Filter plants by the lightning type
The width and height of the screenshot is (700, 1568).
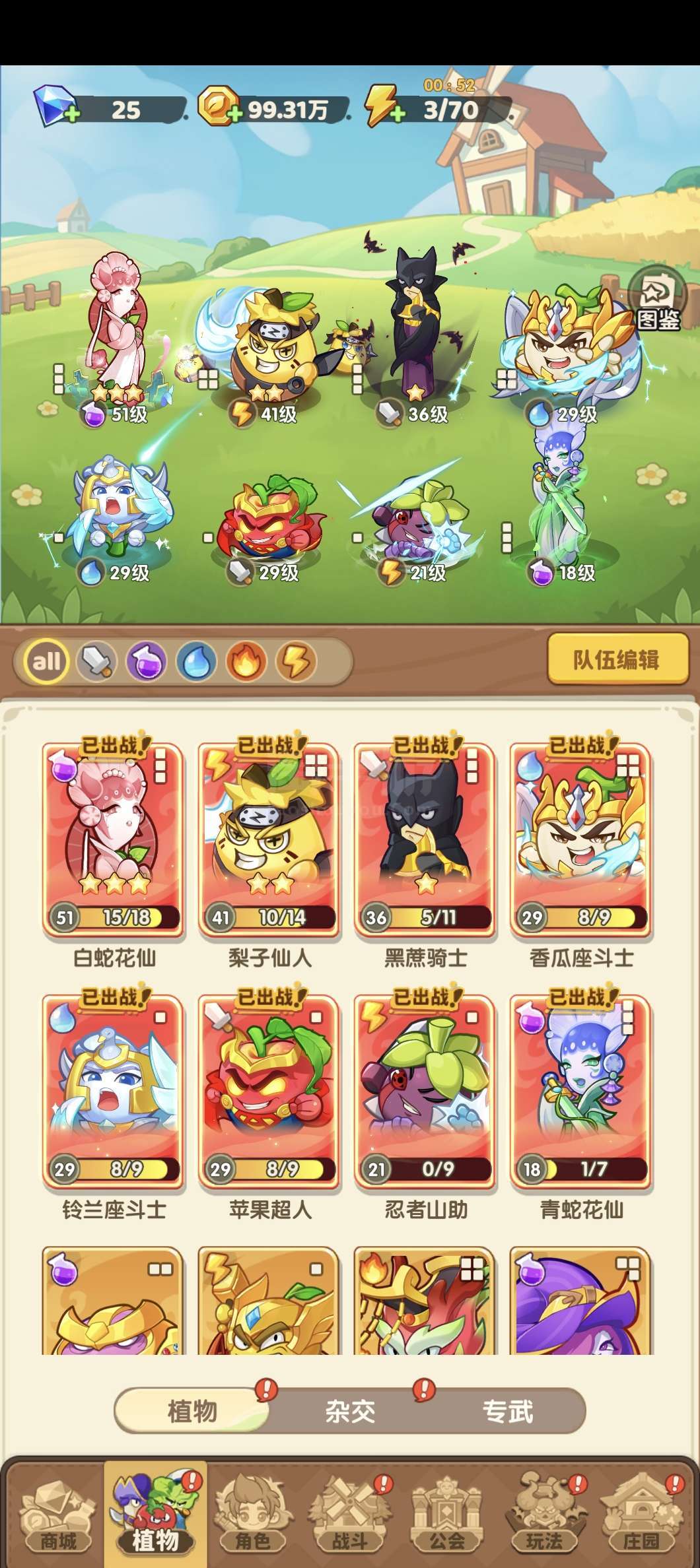click(295, 661)
